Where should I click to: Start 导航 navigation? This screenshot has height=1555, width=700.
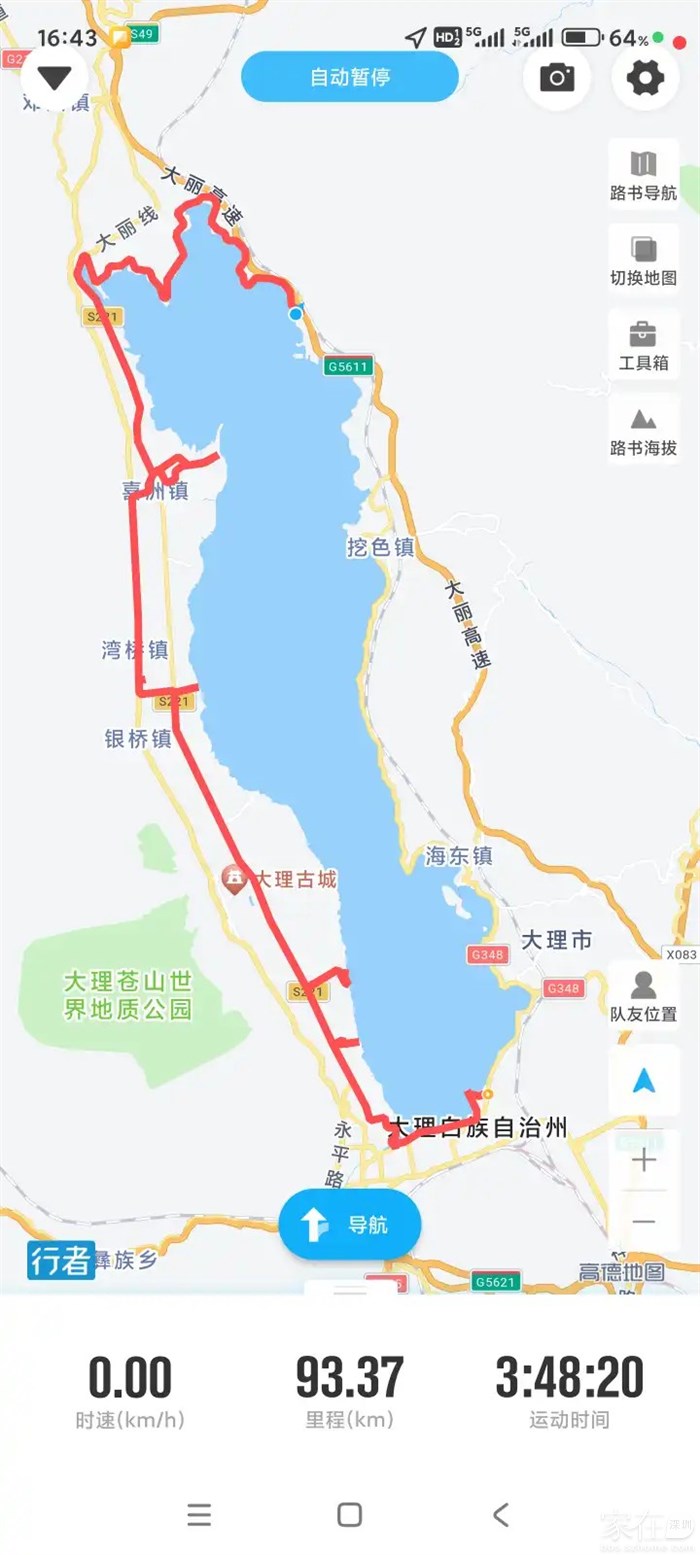coord(350,1224)
